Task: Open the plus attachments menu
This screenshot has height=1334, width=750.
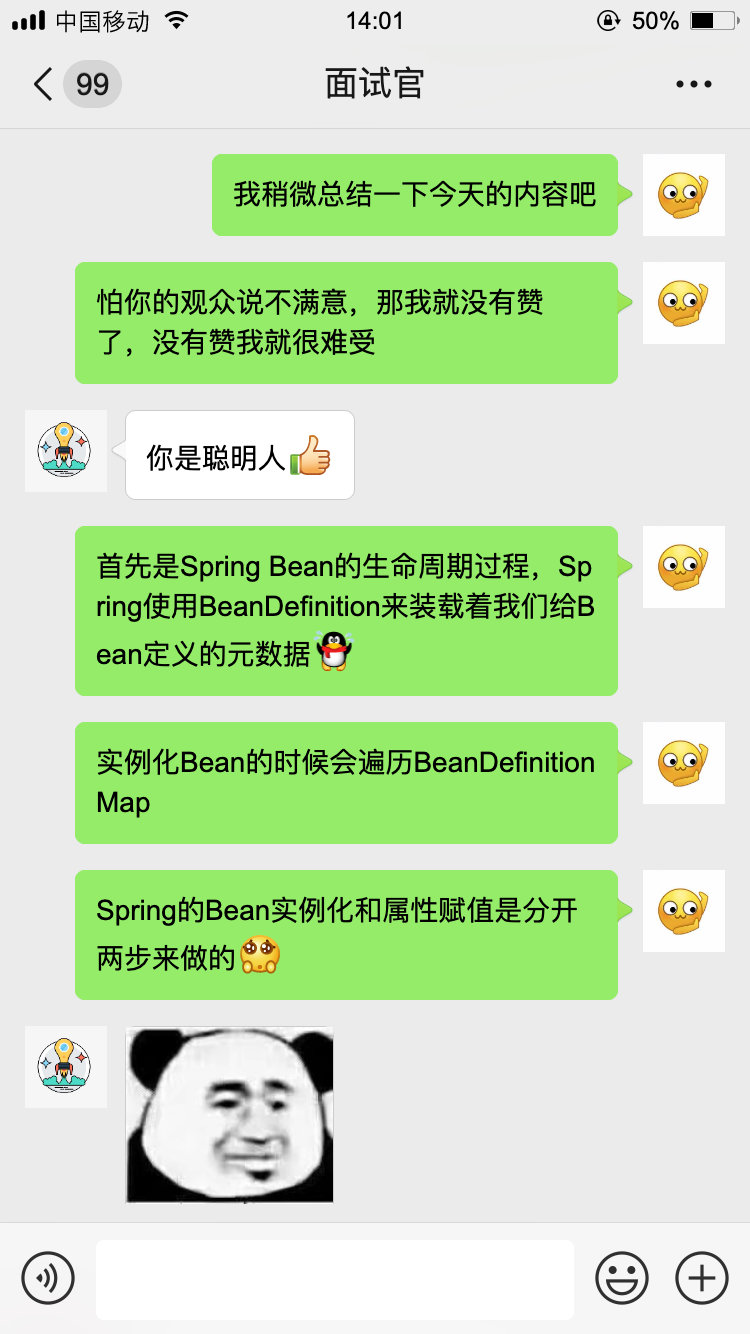Action: 701,1278
